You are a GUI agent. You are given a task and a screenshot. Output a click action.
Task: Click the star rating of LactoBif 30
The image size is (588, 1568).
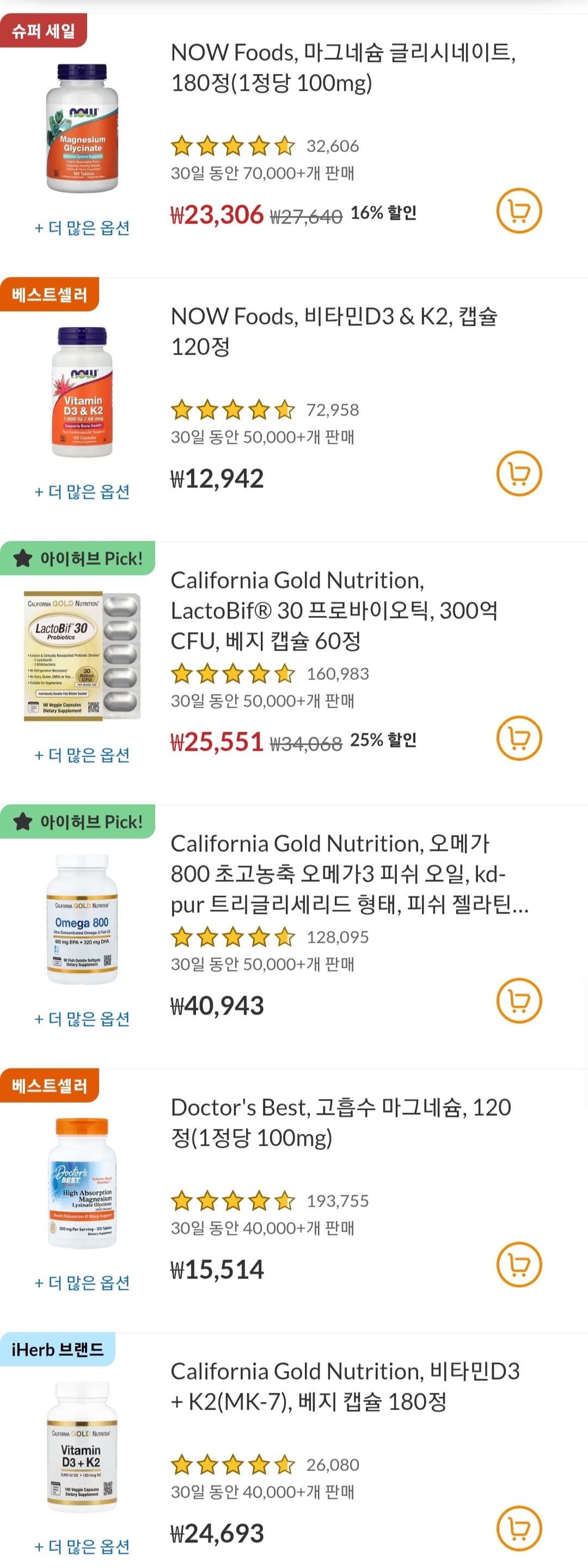(x=230, y=674)
